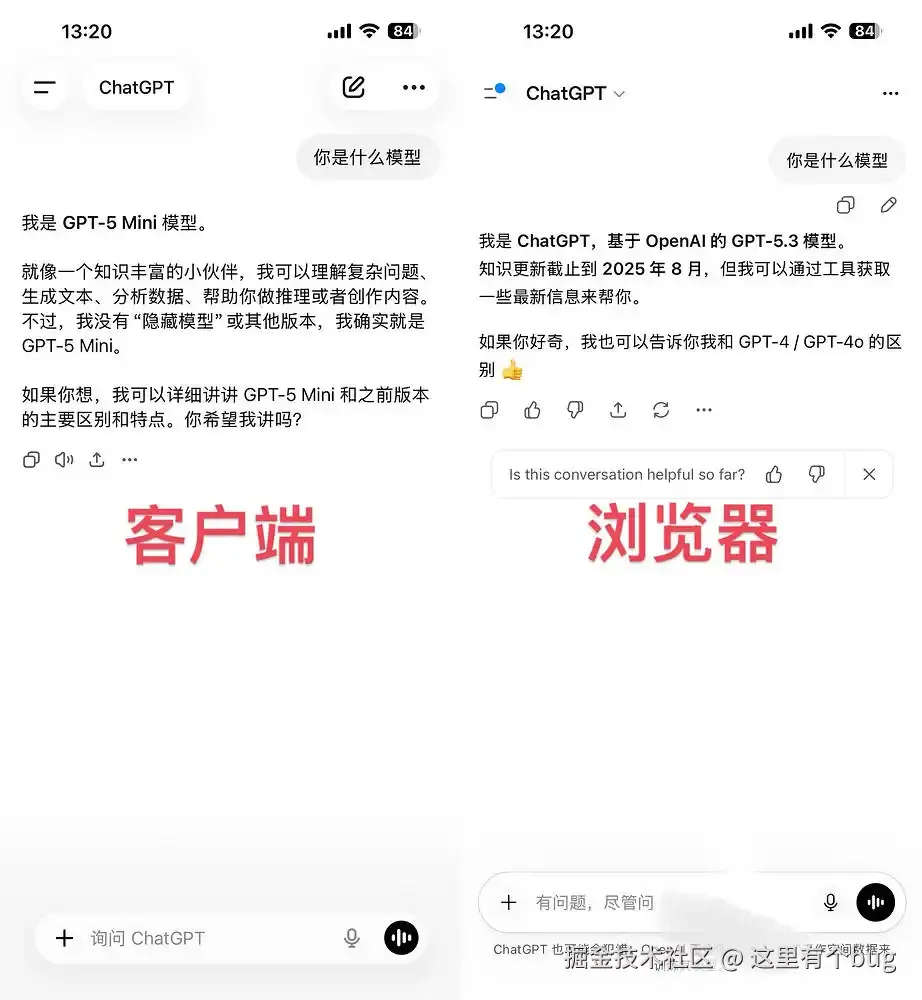Give the GPT-5.3 reply a thumbs up
The image size is (922, 1000).
pyautogui.click(x=532, y=410)
